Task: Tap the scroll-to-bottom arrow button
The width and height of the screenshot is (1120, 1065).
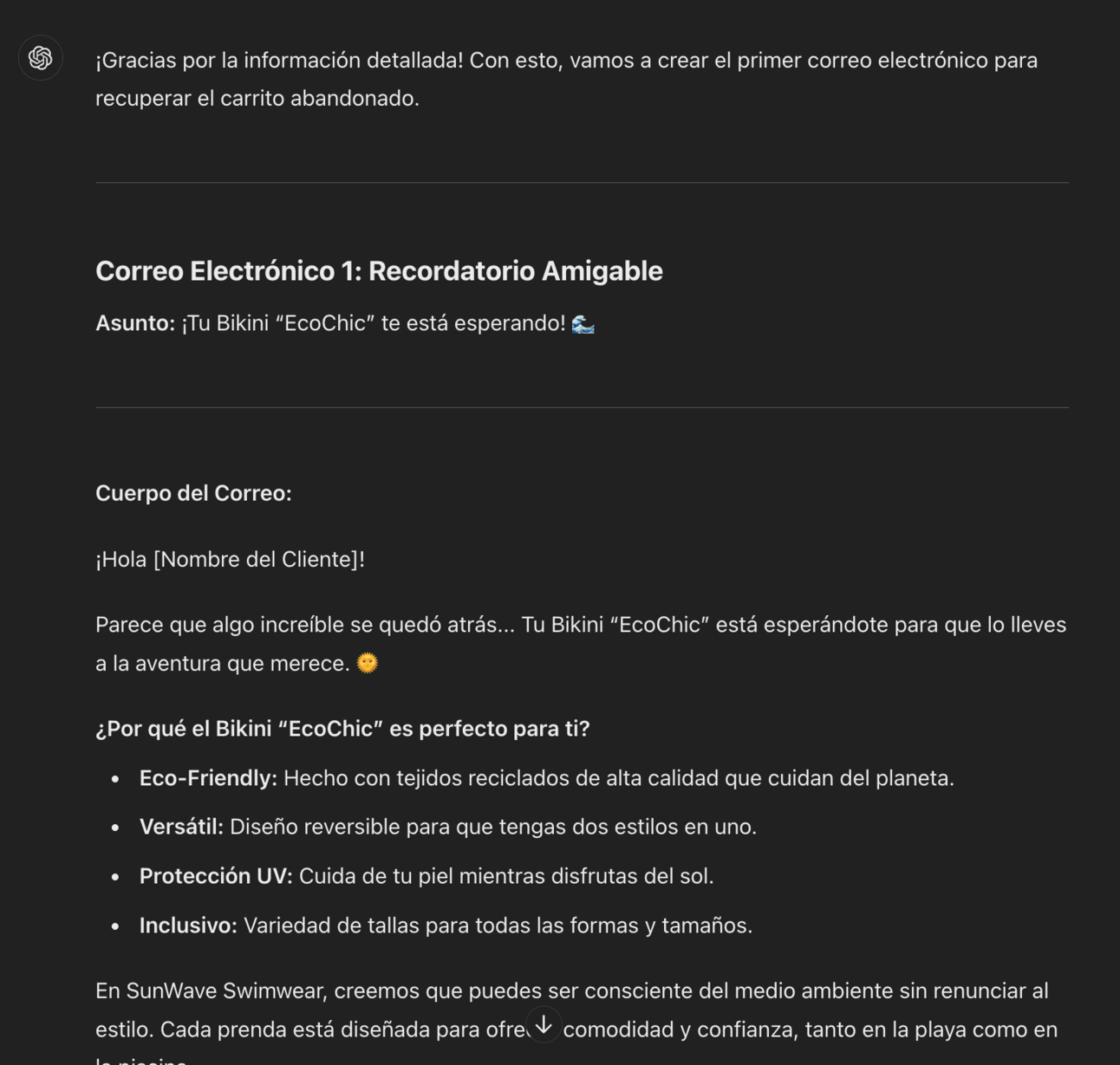Action: tap(544, 1025)
